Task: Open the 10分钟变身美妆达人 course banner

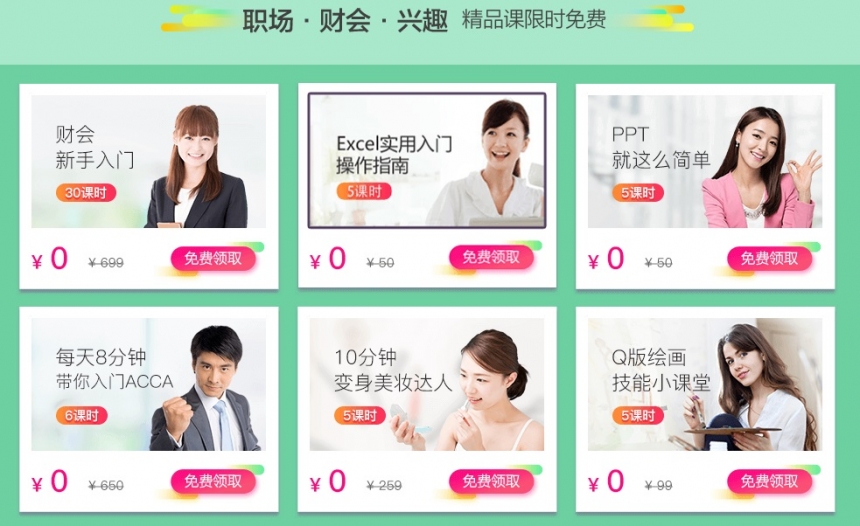Action: (x=427, y=385)
